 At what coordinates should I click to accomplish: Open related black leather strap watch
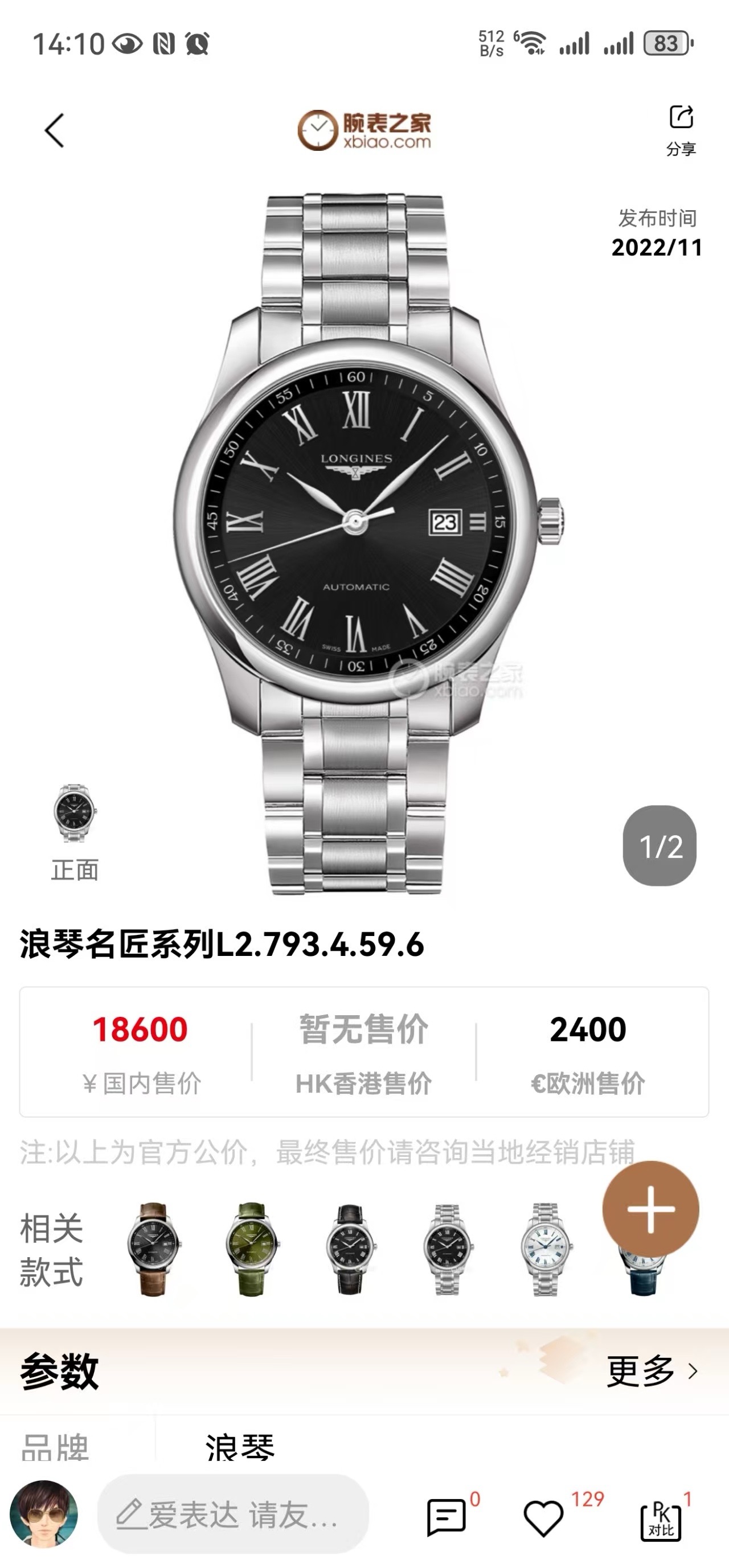tap(349, 1249)
